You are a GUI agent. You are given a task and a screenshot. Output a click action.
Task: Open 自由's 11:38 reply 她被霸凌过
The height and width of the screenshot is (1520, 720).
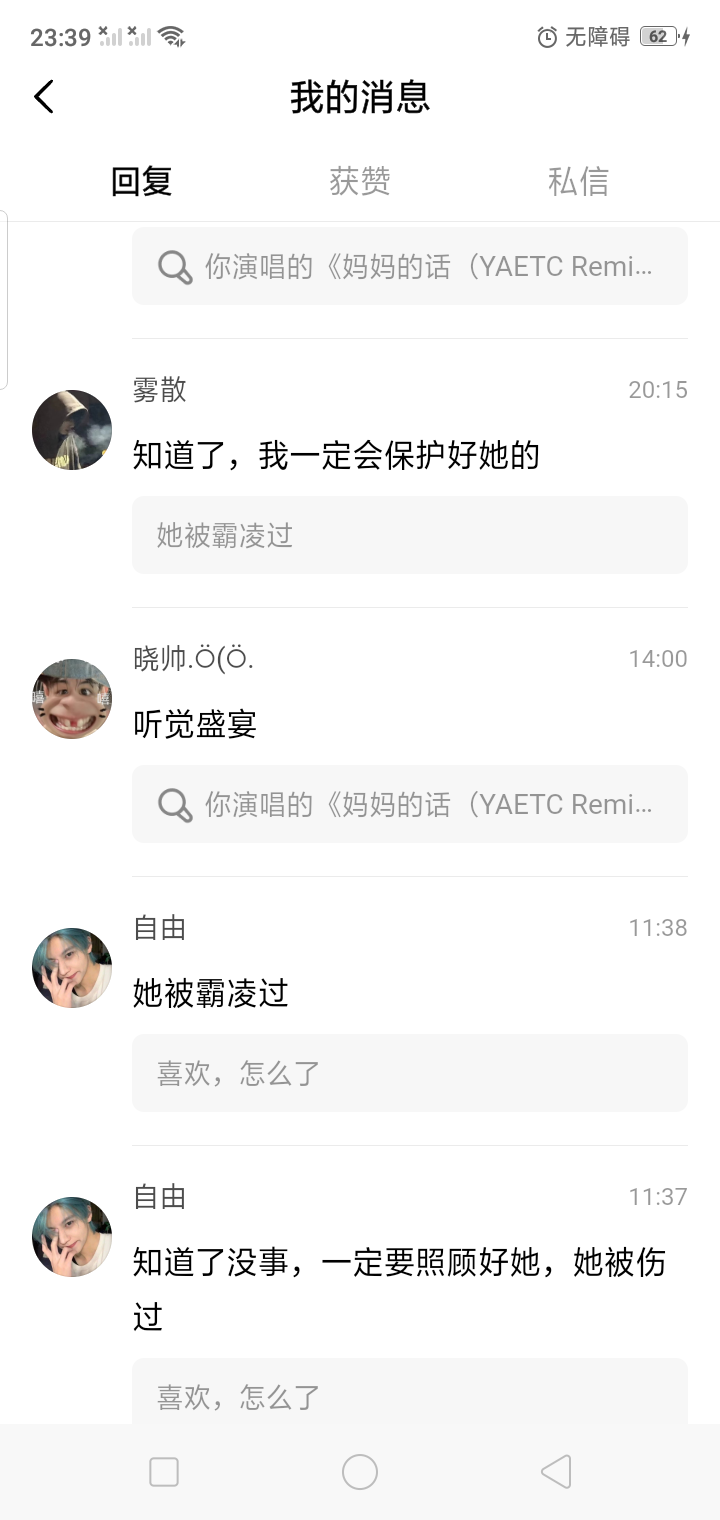[x=211, y=993]
